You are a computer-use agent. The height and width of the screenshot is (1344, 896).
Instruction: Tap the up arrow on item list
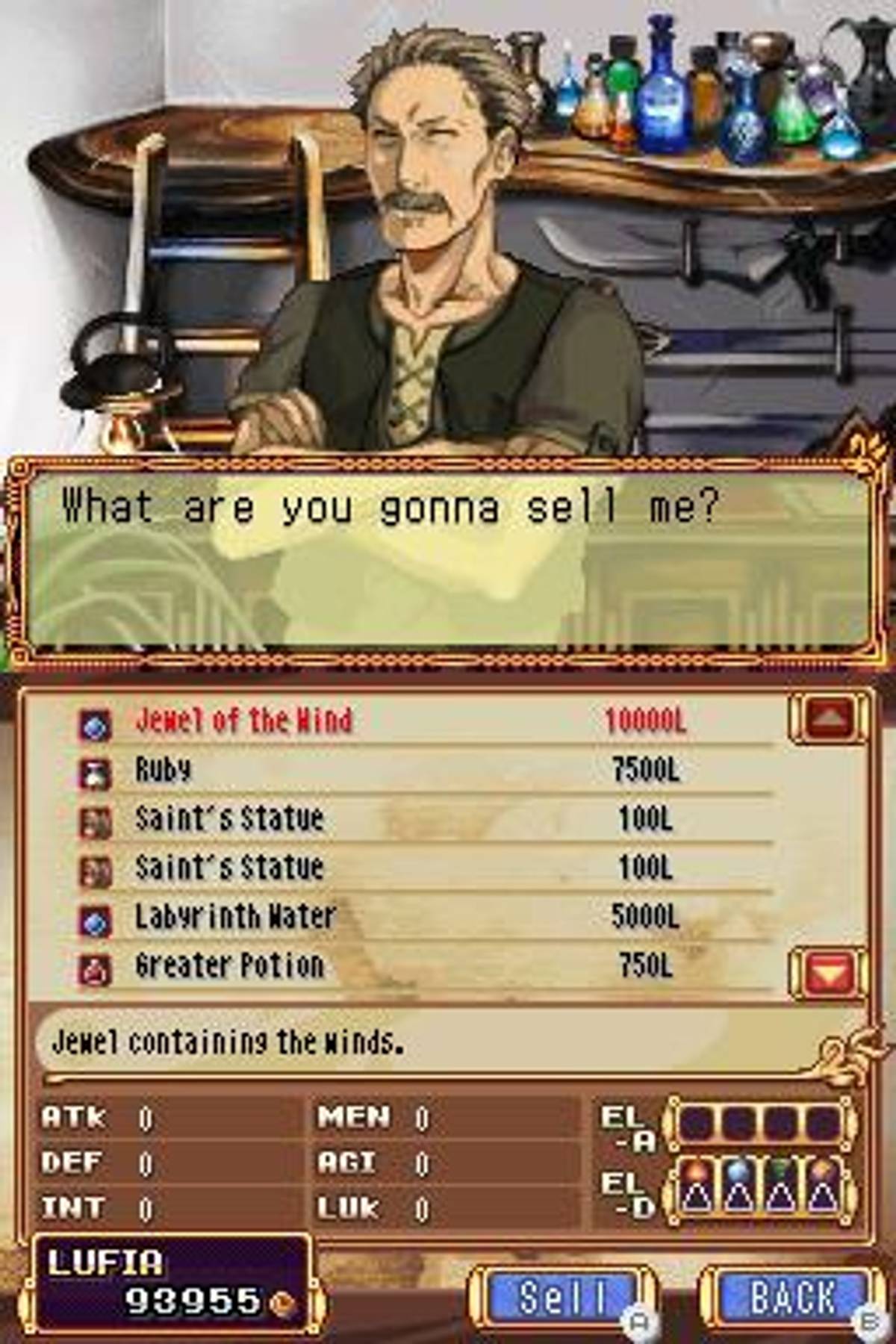tap(829, 720)
